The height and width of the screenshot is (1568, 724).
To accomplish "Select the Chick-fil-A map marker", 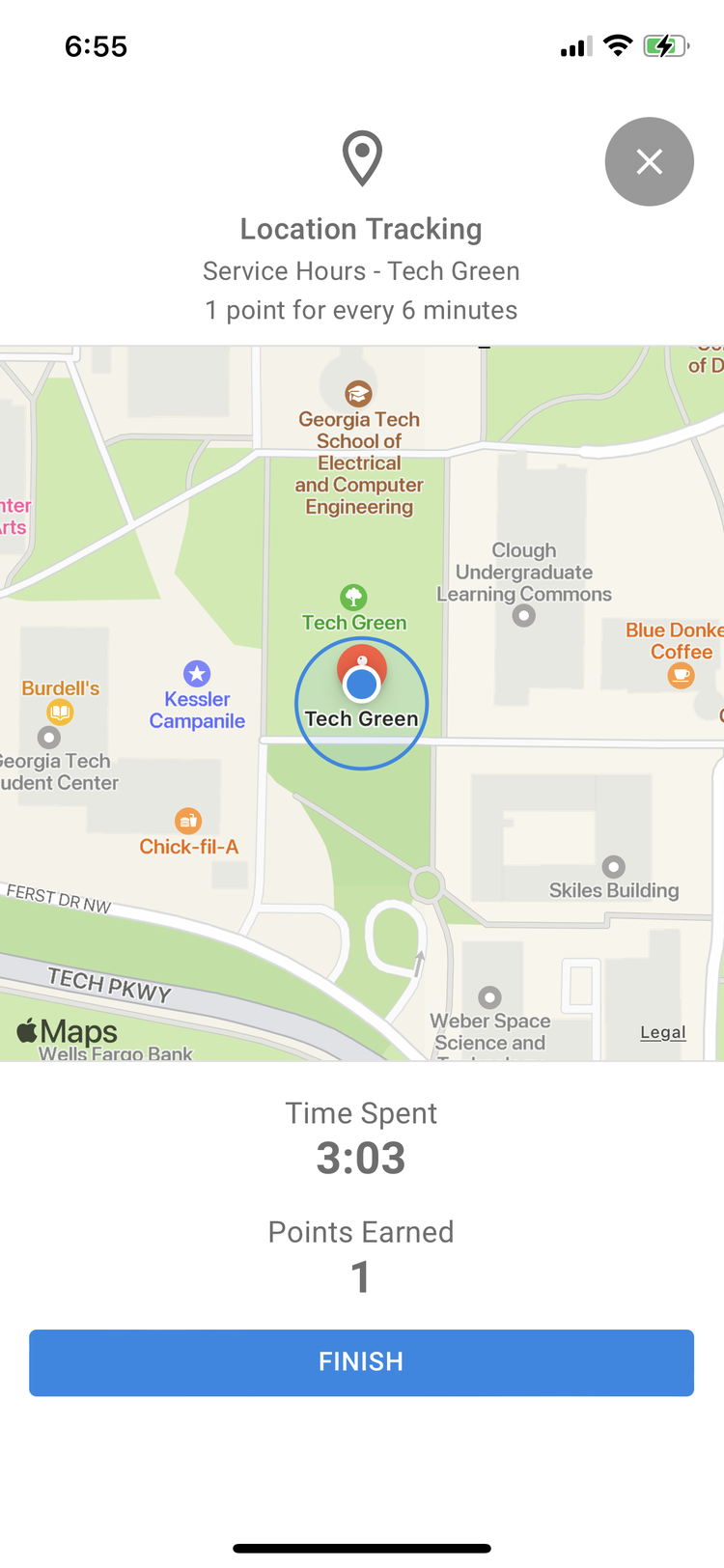I will (188, 821).
